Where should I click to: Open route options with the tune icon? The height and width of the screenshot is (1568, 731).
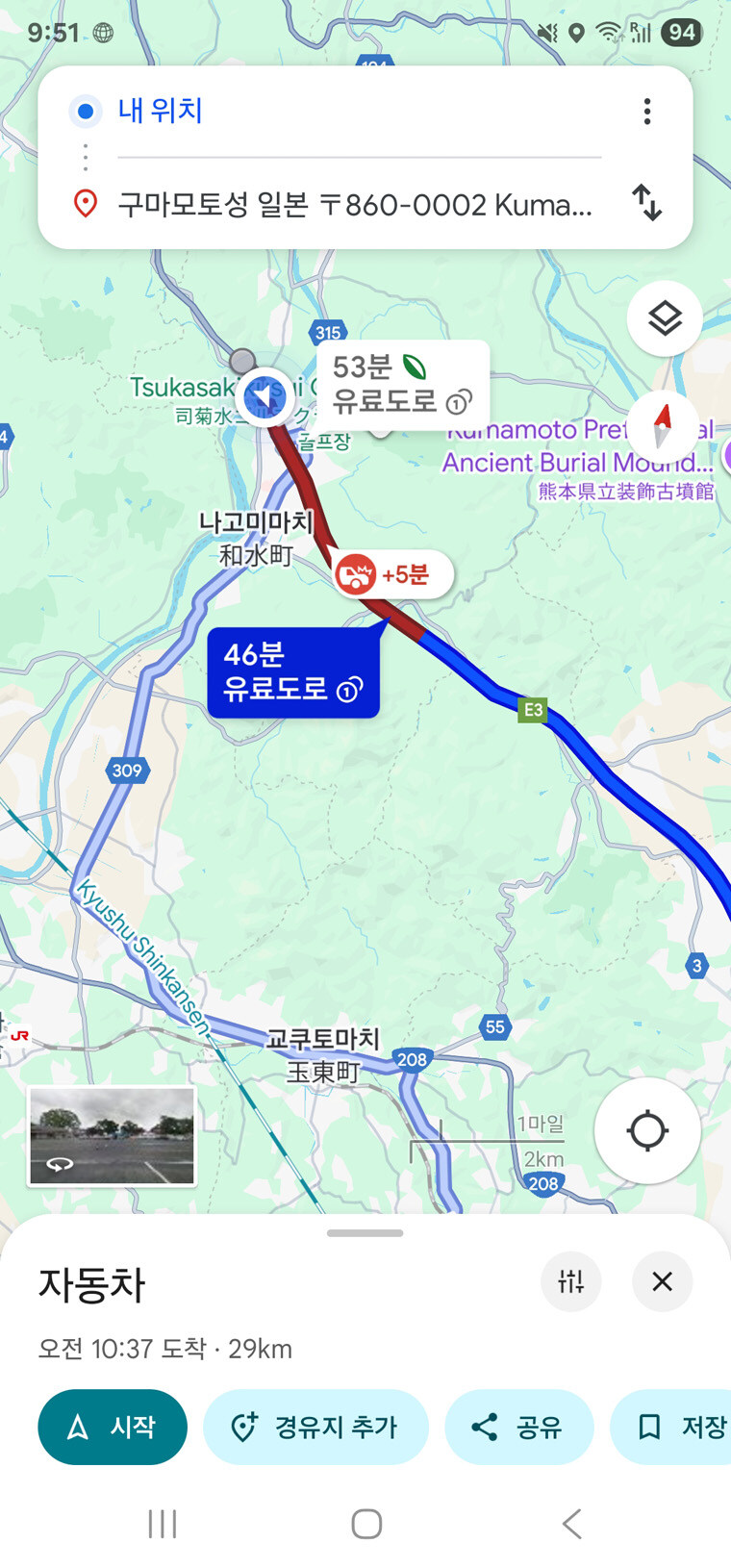pyautogui.click(x=571, y=1281)
